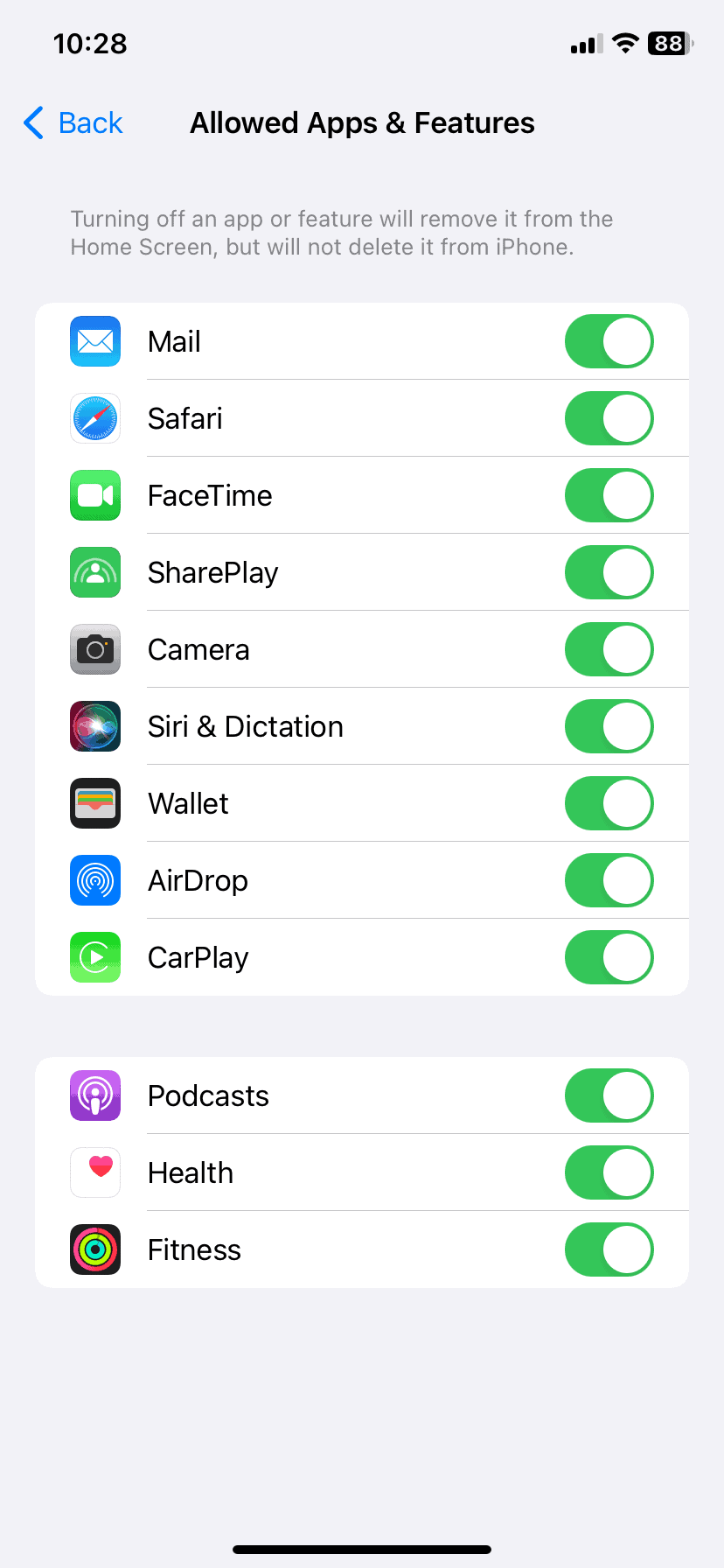Disable the Camera switch
Image resolution: width=724 pixels, height=1568 pixels.
click(609, 649)
